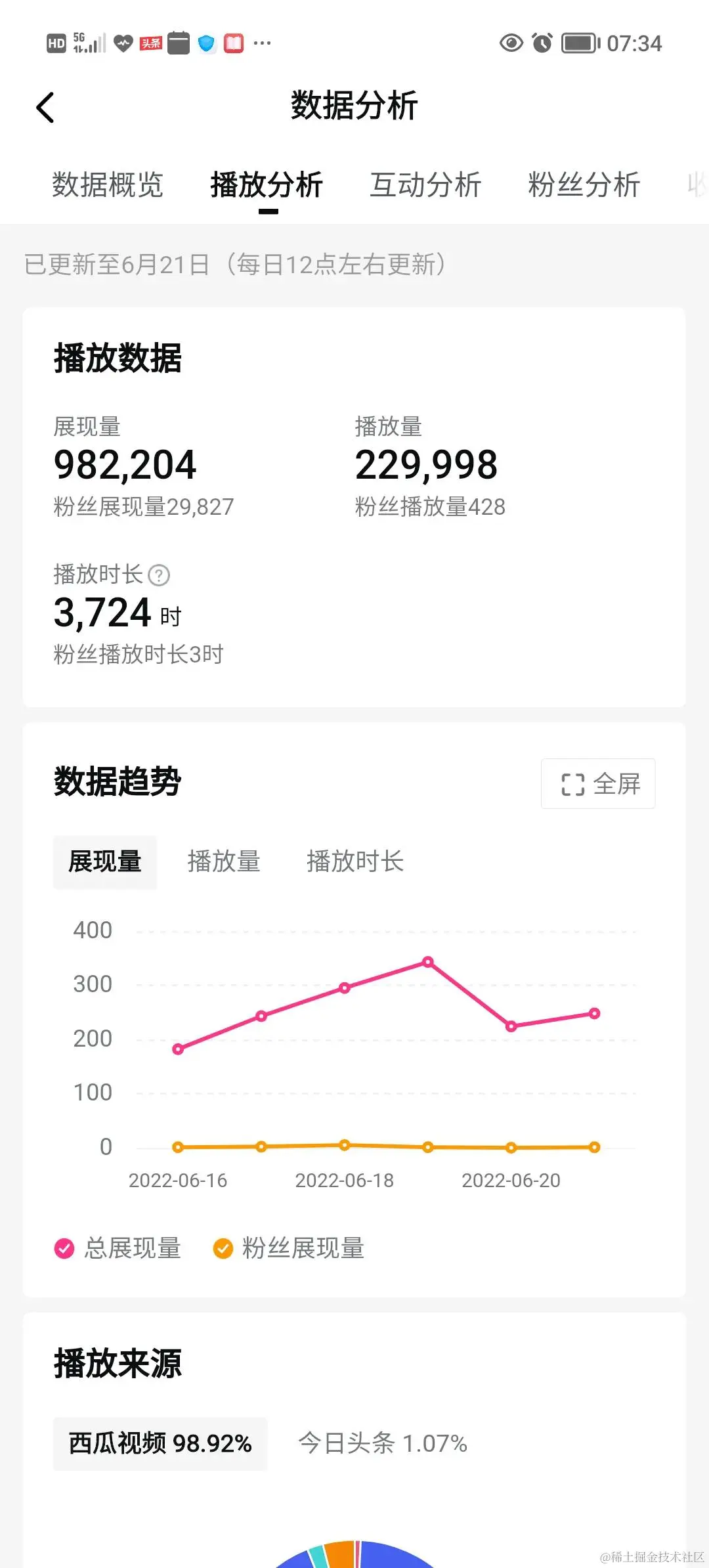Click the 西瓜视频 98.92% button

point(160,1445)
